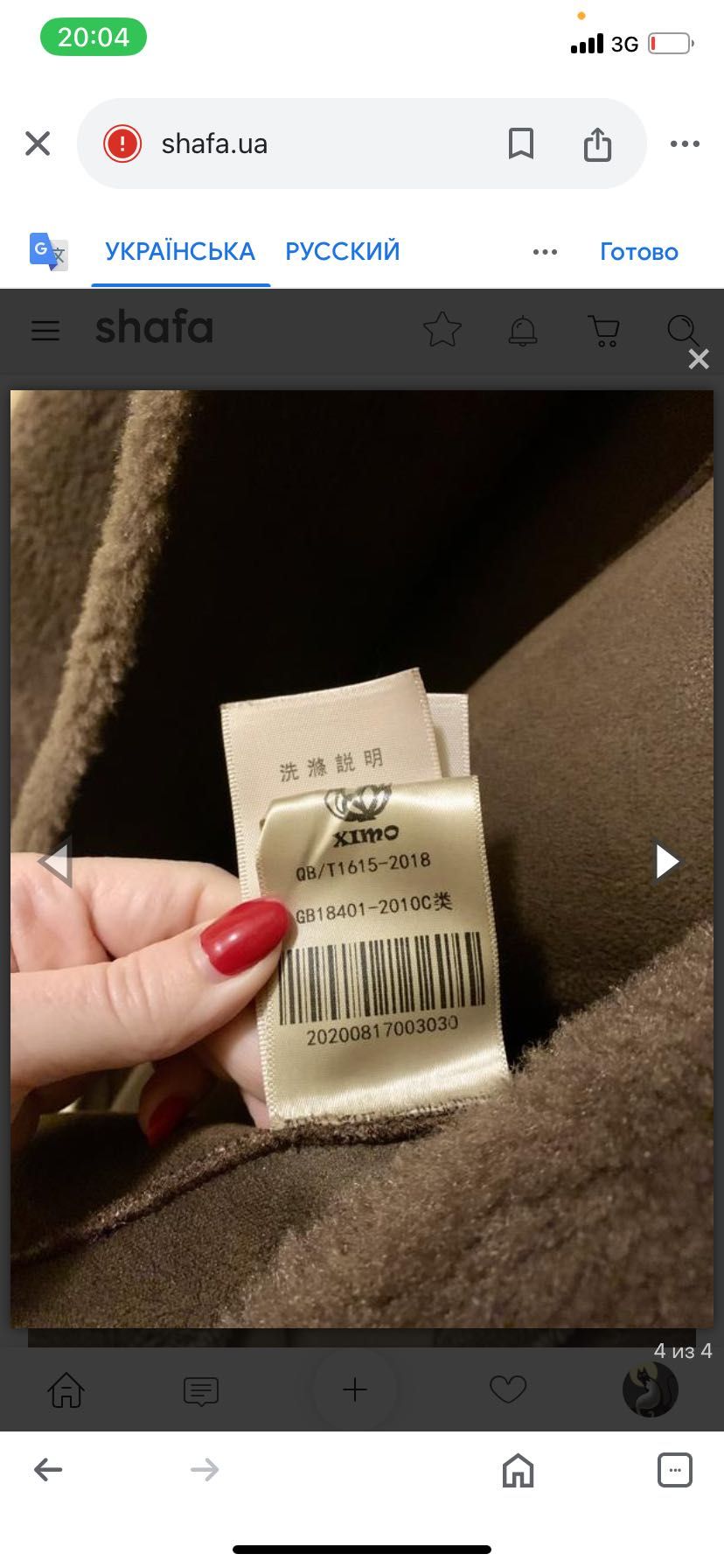
Task: Bookmark the shafa.ua page
Action: point(521,143)
